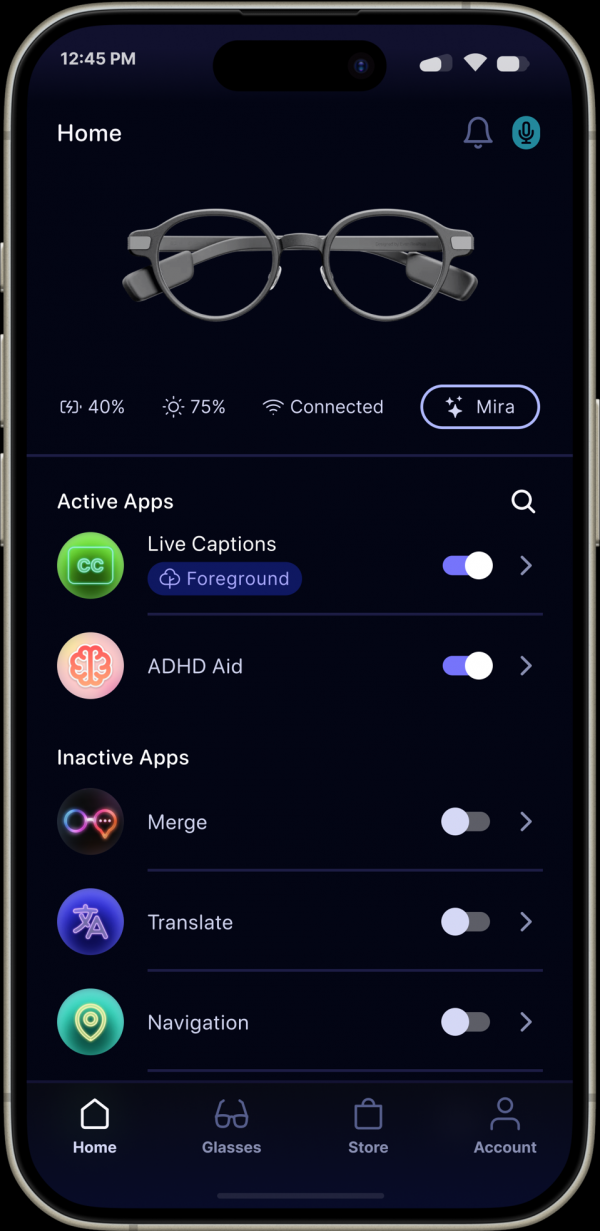Open the Account tab

click(x=505, y=1127)
